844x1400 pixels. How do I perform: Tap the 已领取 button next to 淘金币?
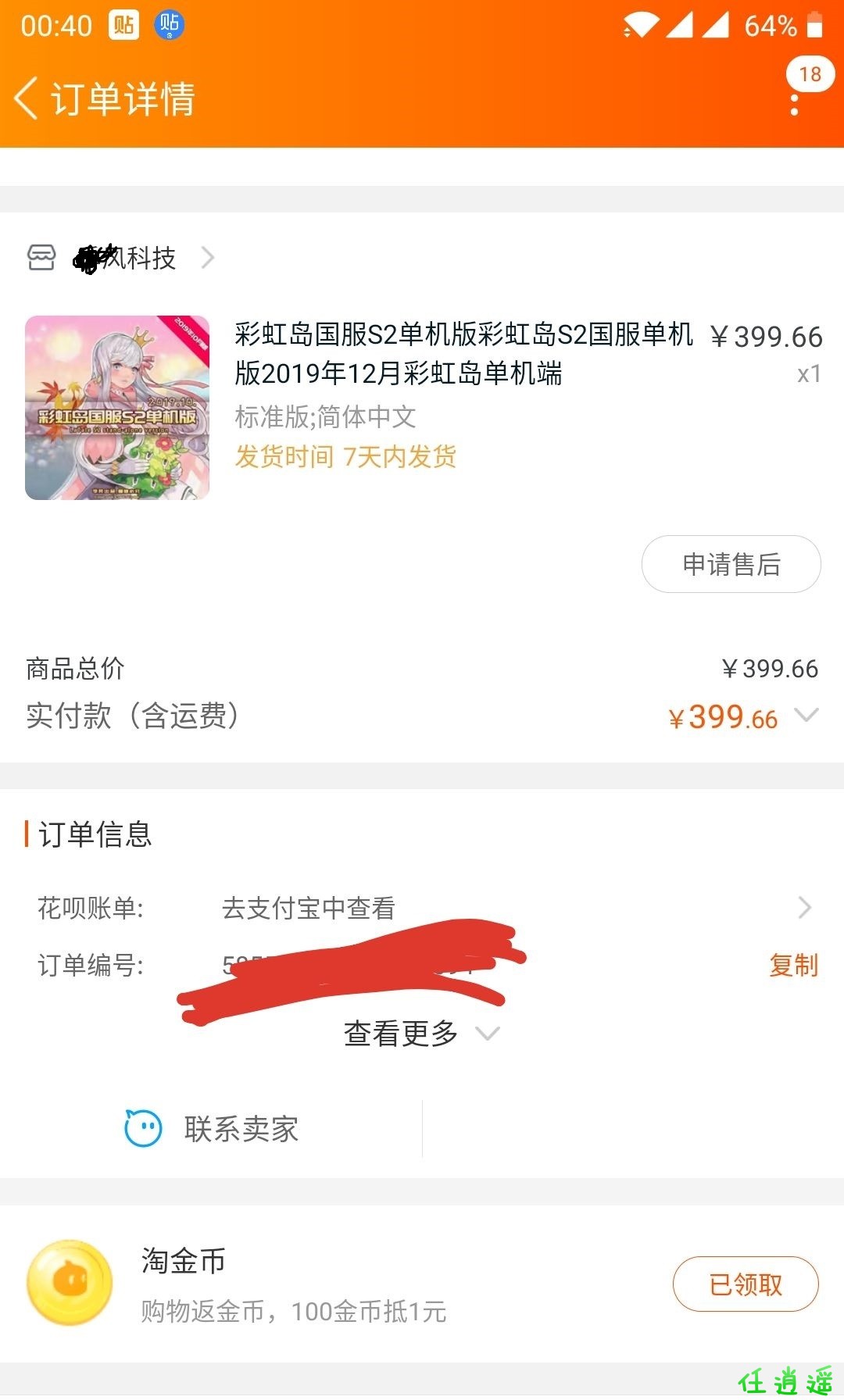point(745,1284)
